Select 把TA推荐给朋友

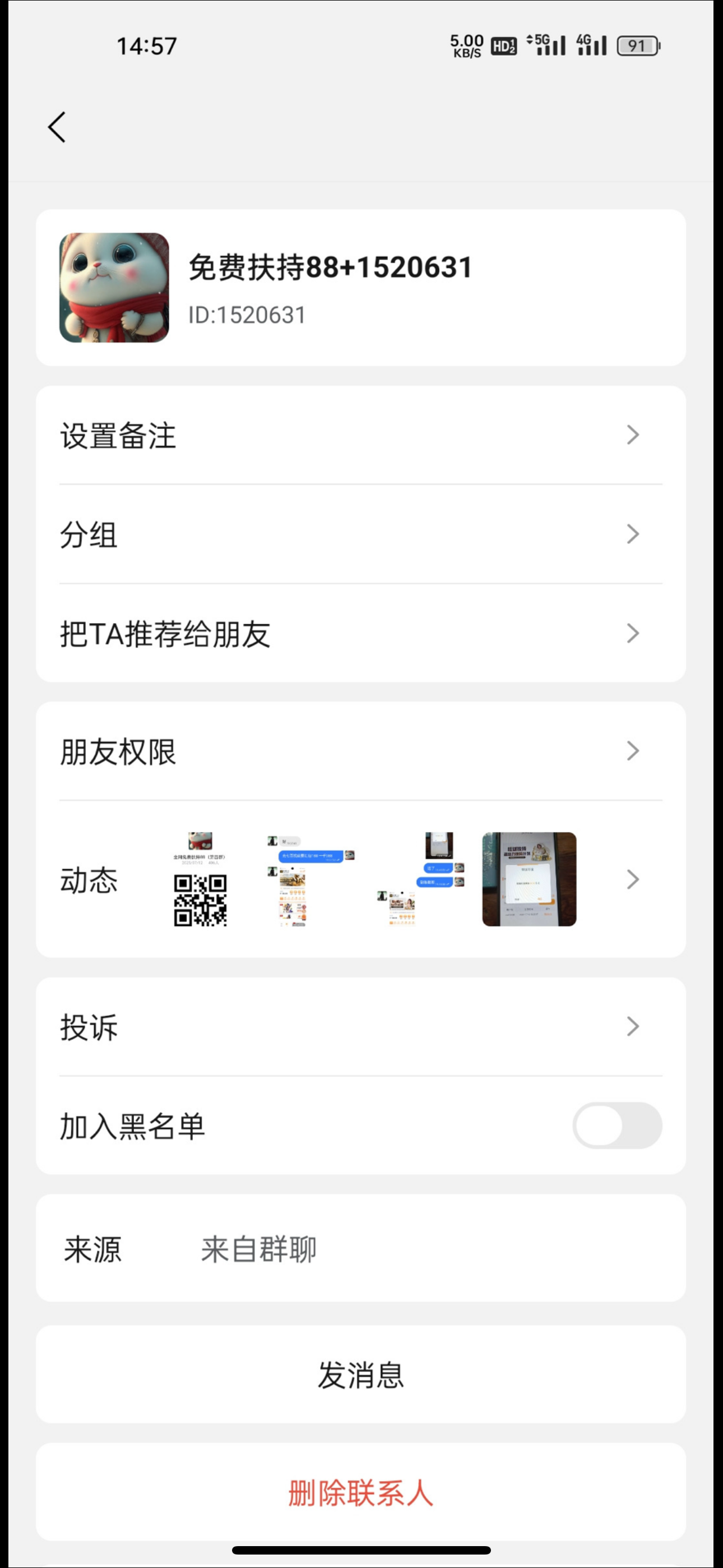tap(360, 634)
